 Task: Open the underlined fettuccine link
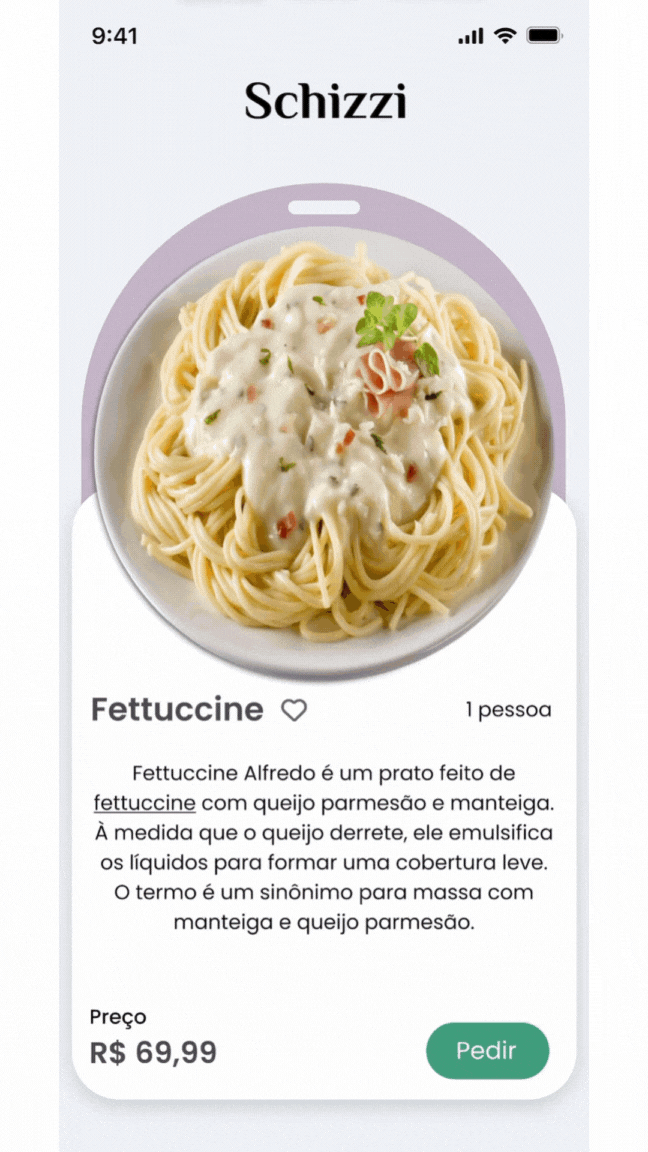coord(144,803)
